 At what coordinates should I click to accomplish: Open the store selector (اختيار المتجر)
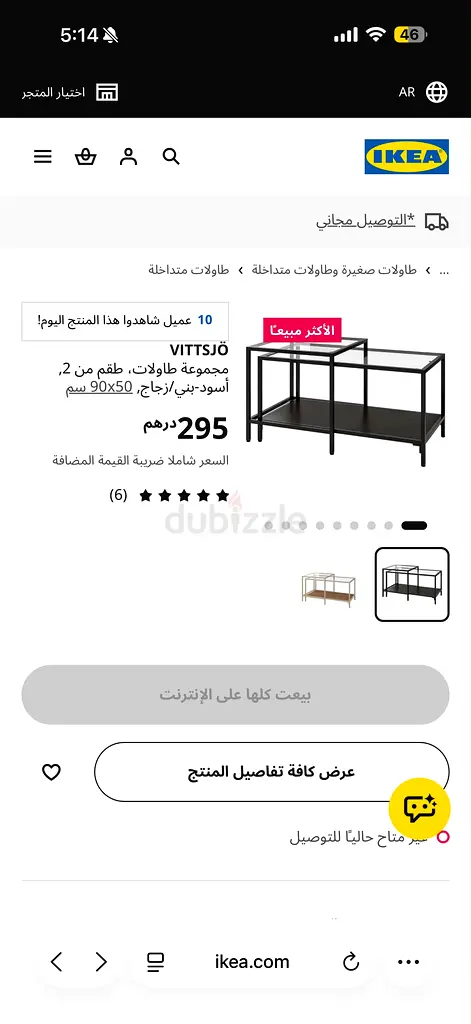(70, 92)
